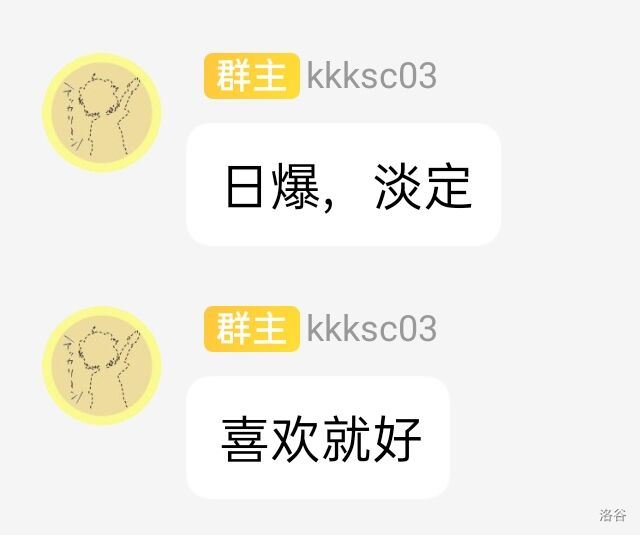Image resolution: width=640 pixels, height=535 pixels.
Task: Open kkksc03's avatar beside the 喜欢就好 message
Action: click(x=102, y=366)
